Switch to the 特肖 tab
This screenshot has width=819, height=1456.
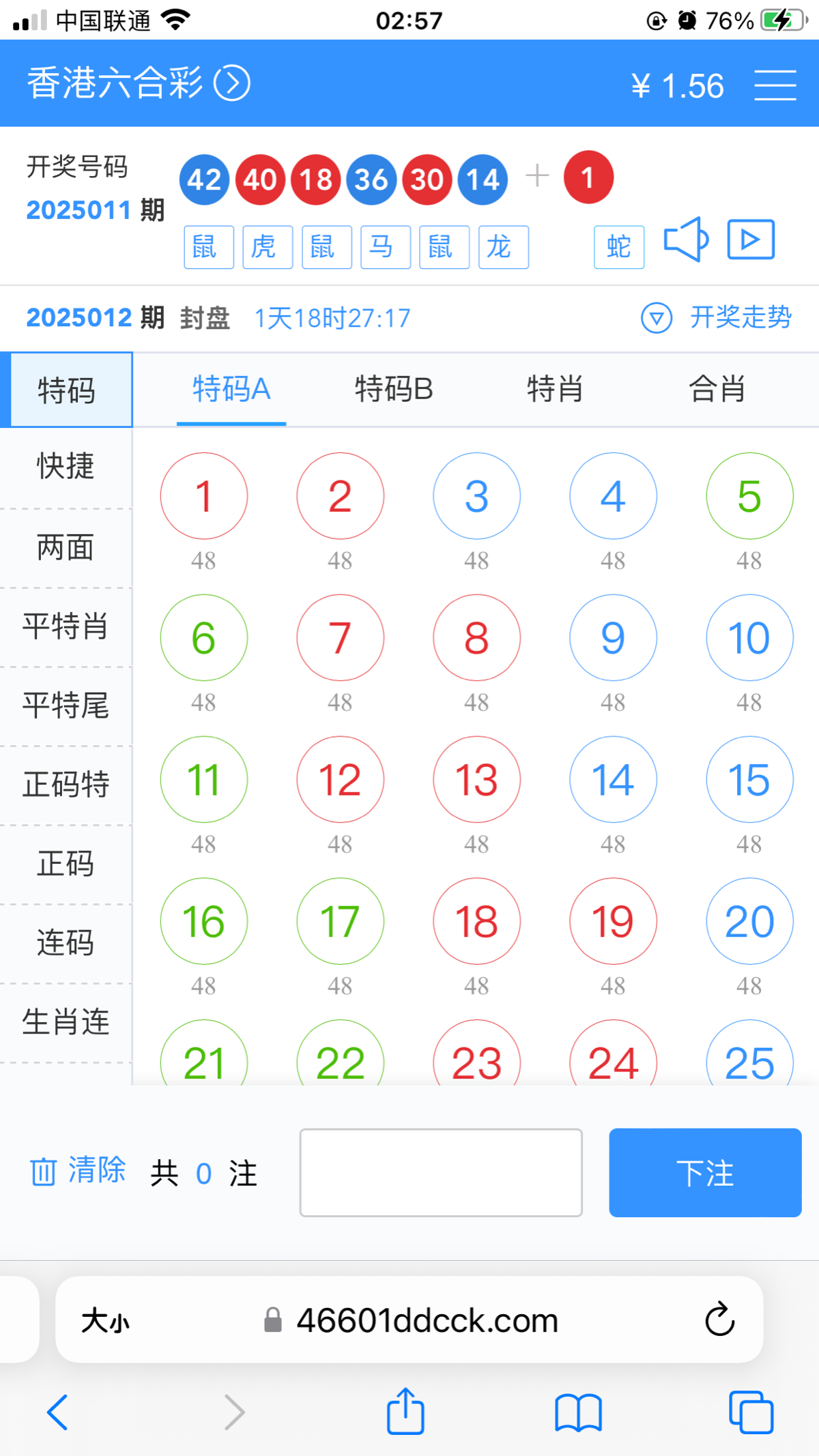555,390
